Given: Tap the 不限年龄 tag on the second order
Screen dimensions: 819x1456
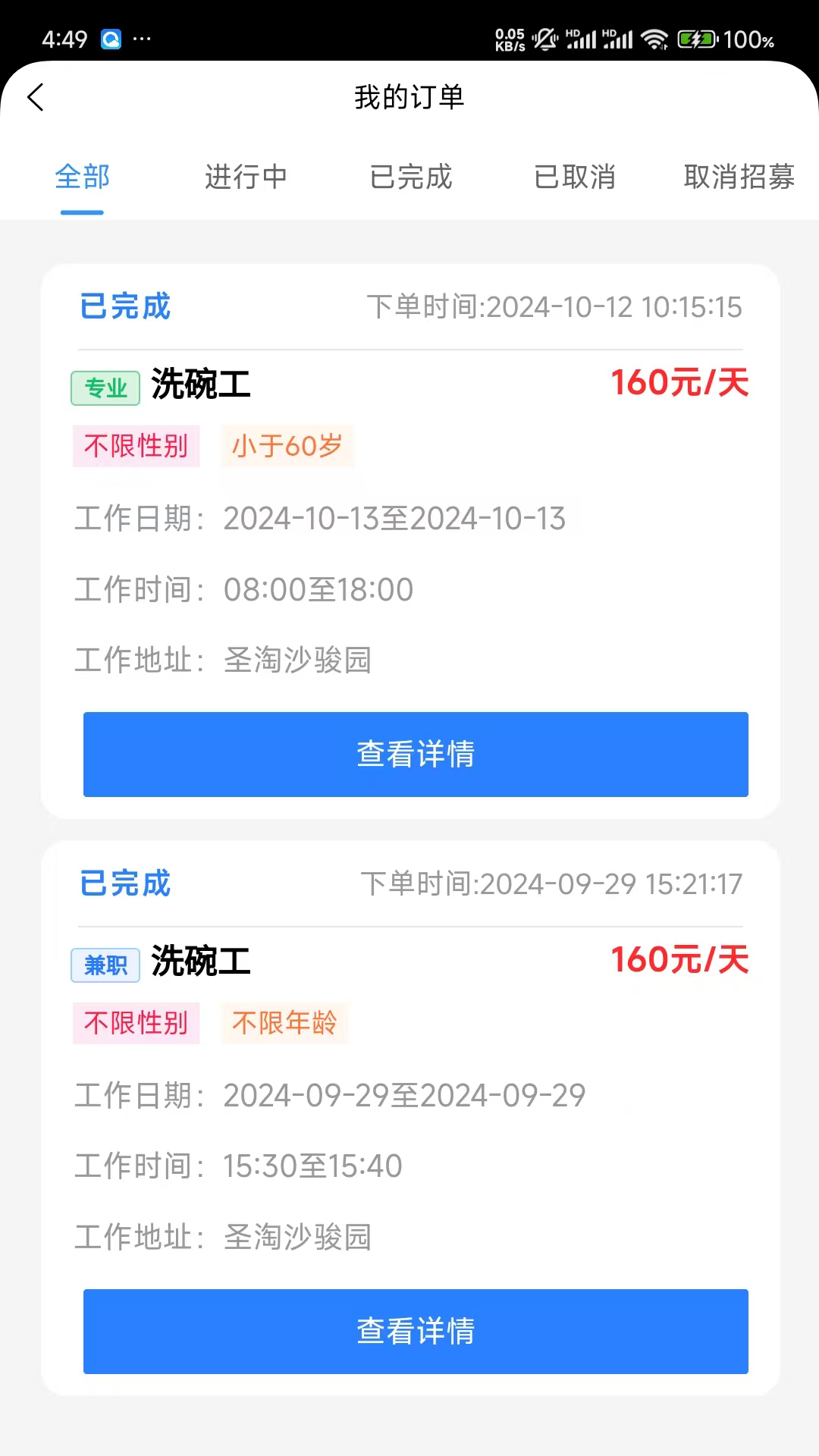Looking at the screenshot, I should point(284,1023).
